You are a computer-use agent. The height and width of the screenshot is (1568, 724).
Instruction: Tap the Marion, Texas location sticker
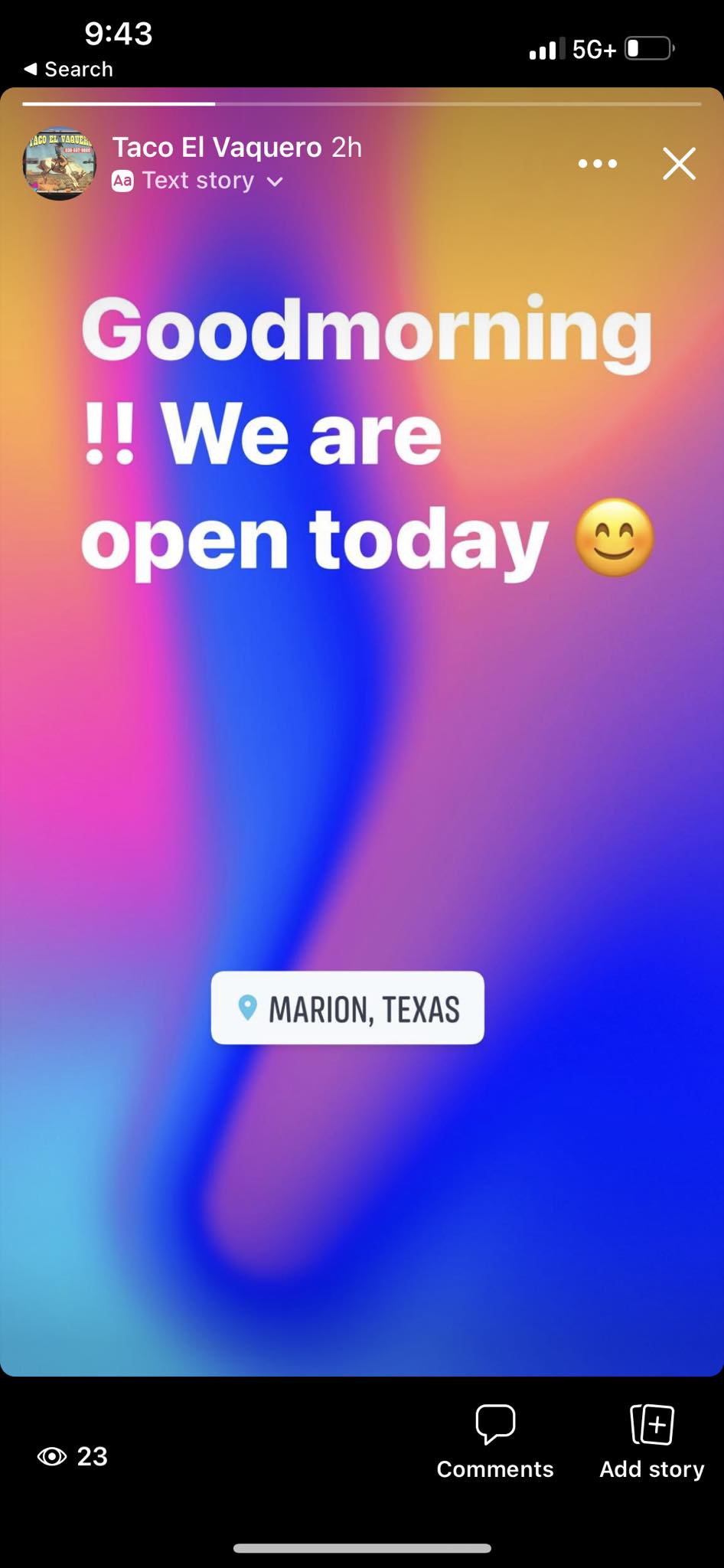(347, 1008)
